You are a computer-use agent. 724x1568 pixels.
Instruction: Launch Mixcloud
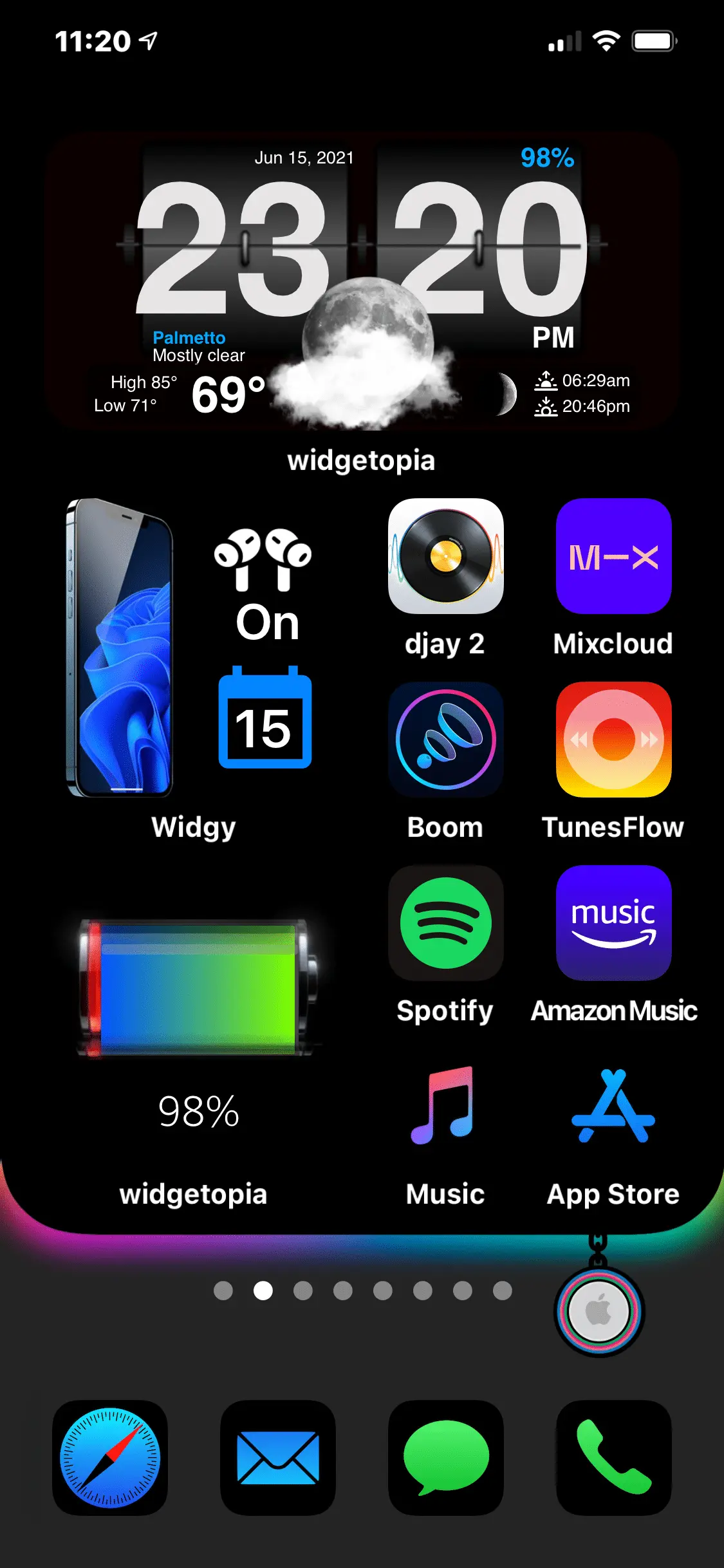tap(613, 556)
